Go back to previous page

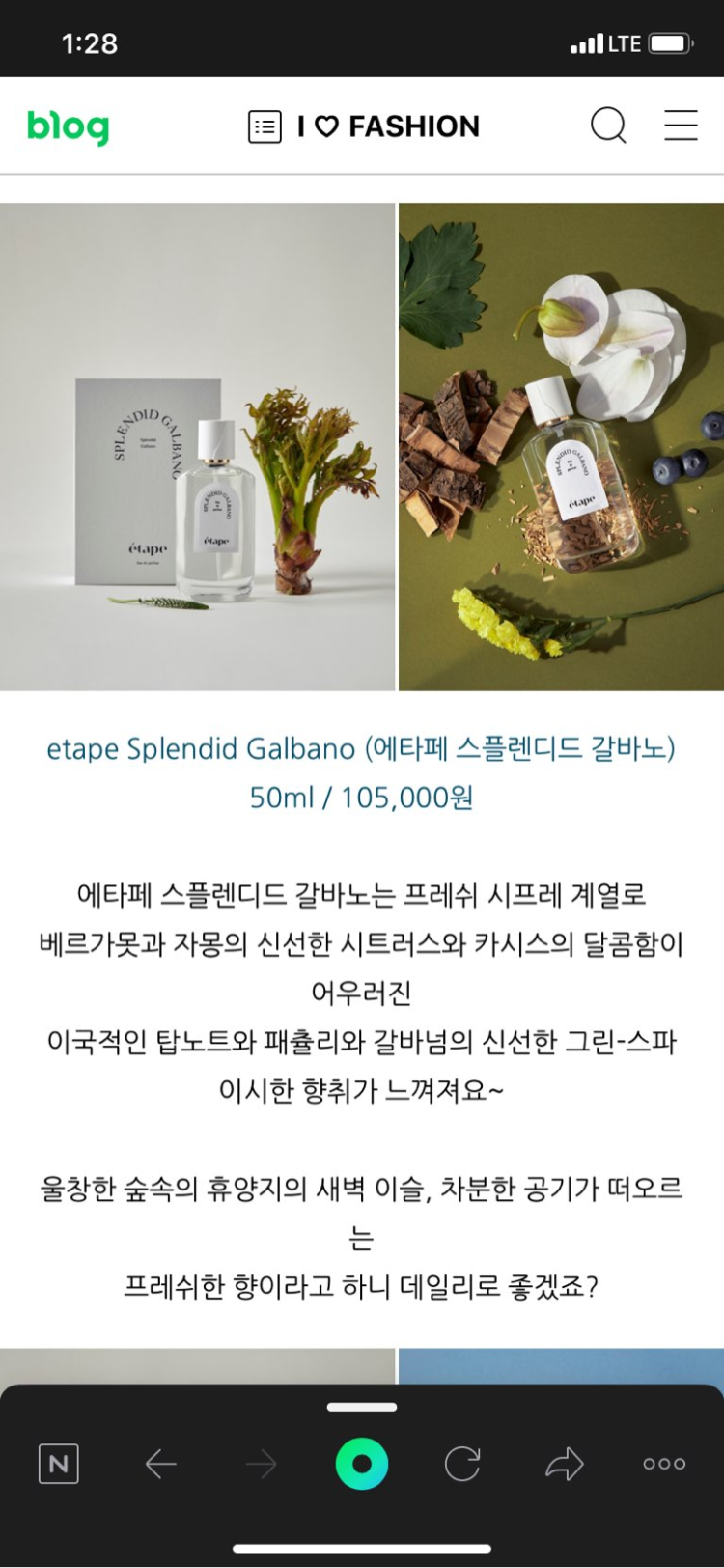point(161,1464)
